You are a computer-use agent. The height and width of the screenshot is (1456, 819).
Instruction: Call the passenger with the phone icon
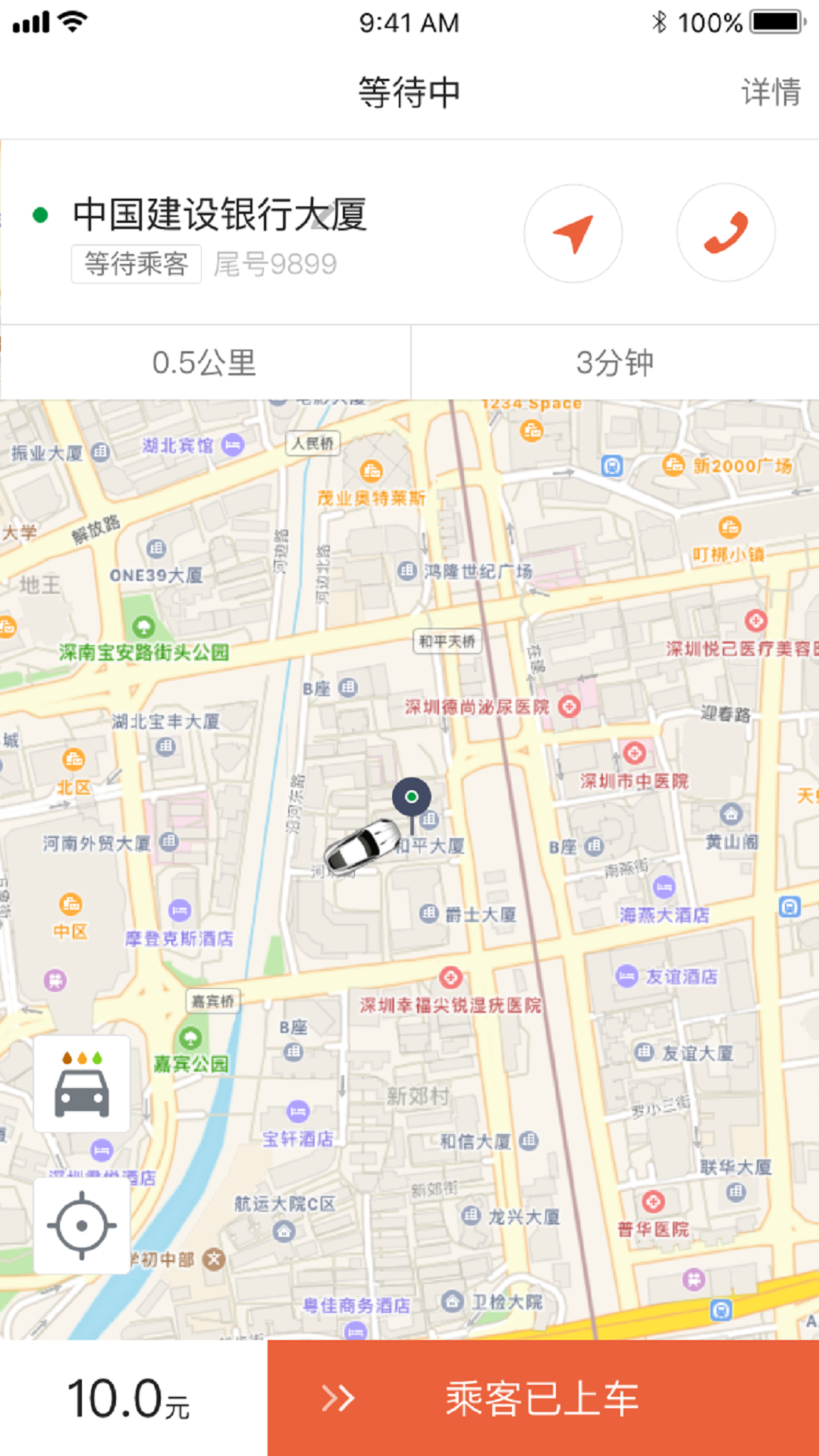(x=726, y=233)
